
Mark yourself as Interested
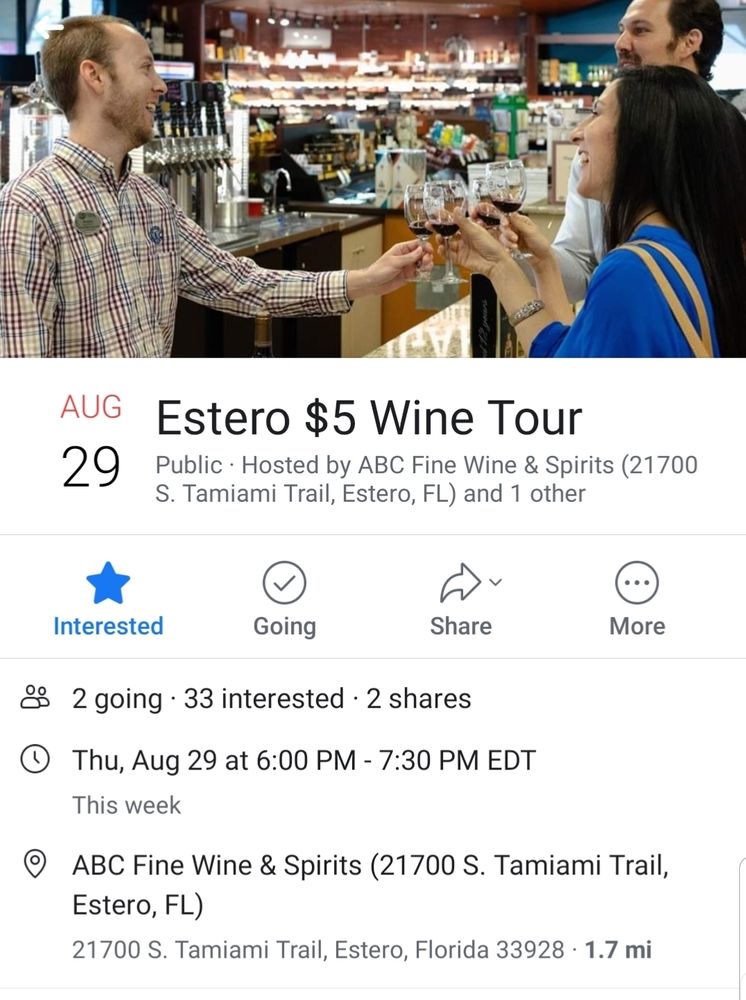tap(108, 599)
